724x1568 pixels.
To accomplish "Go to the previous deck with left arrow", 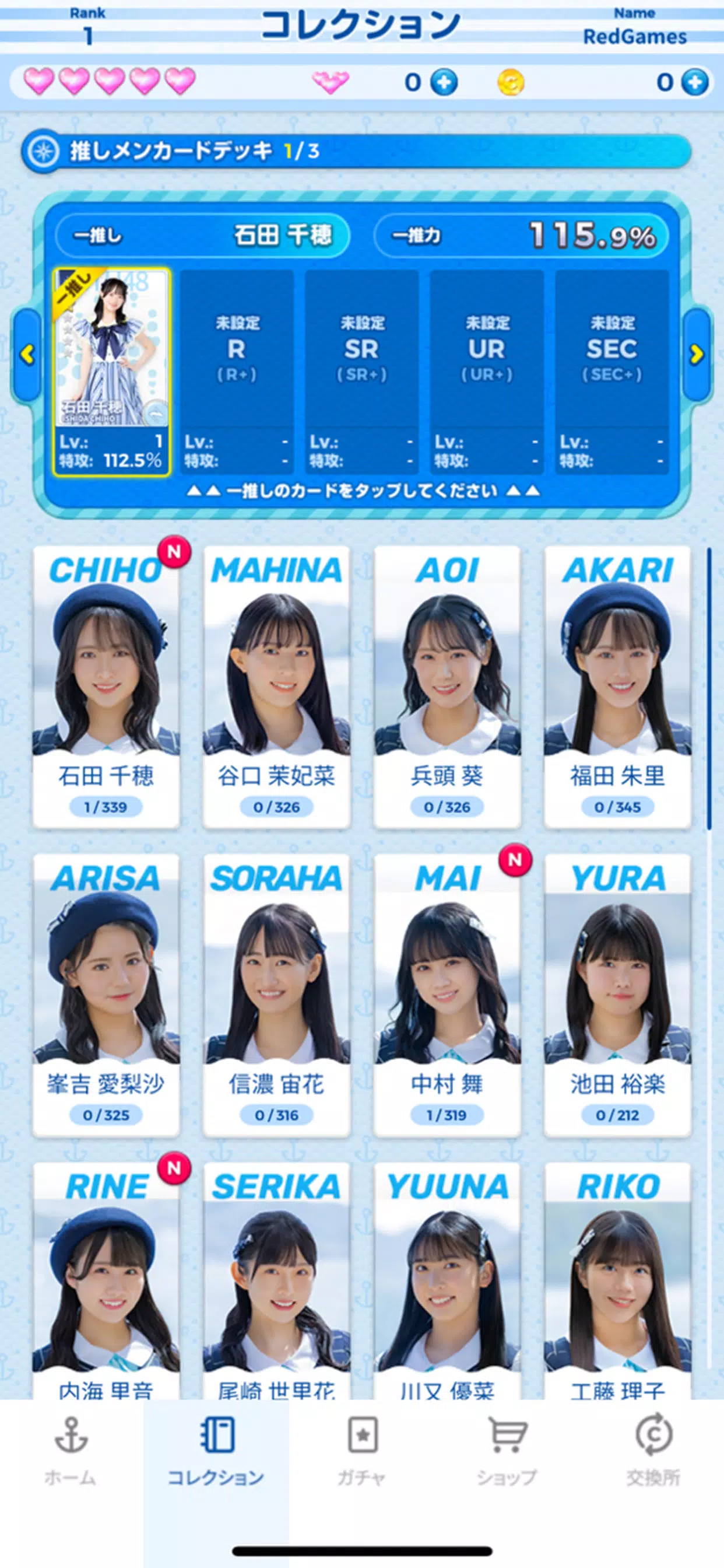I will (27, 354).
